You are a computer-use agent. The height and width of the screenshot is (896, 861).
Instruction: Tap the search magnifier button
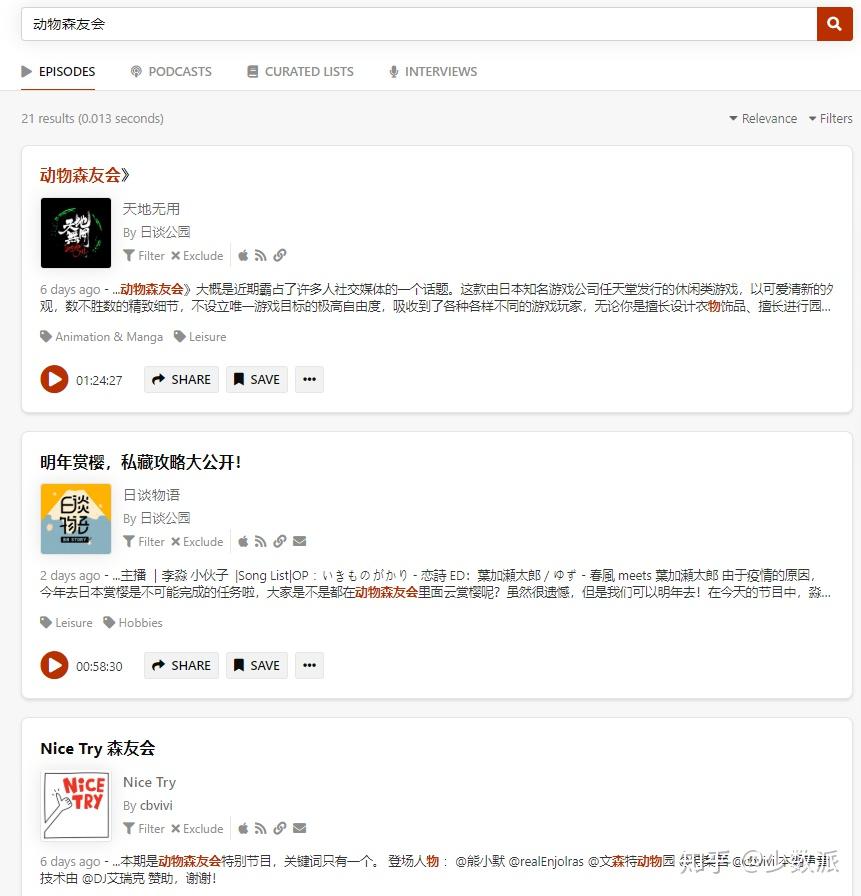[834, 24]
